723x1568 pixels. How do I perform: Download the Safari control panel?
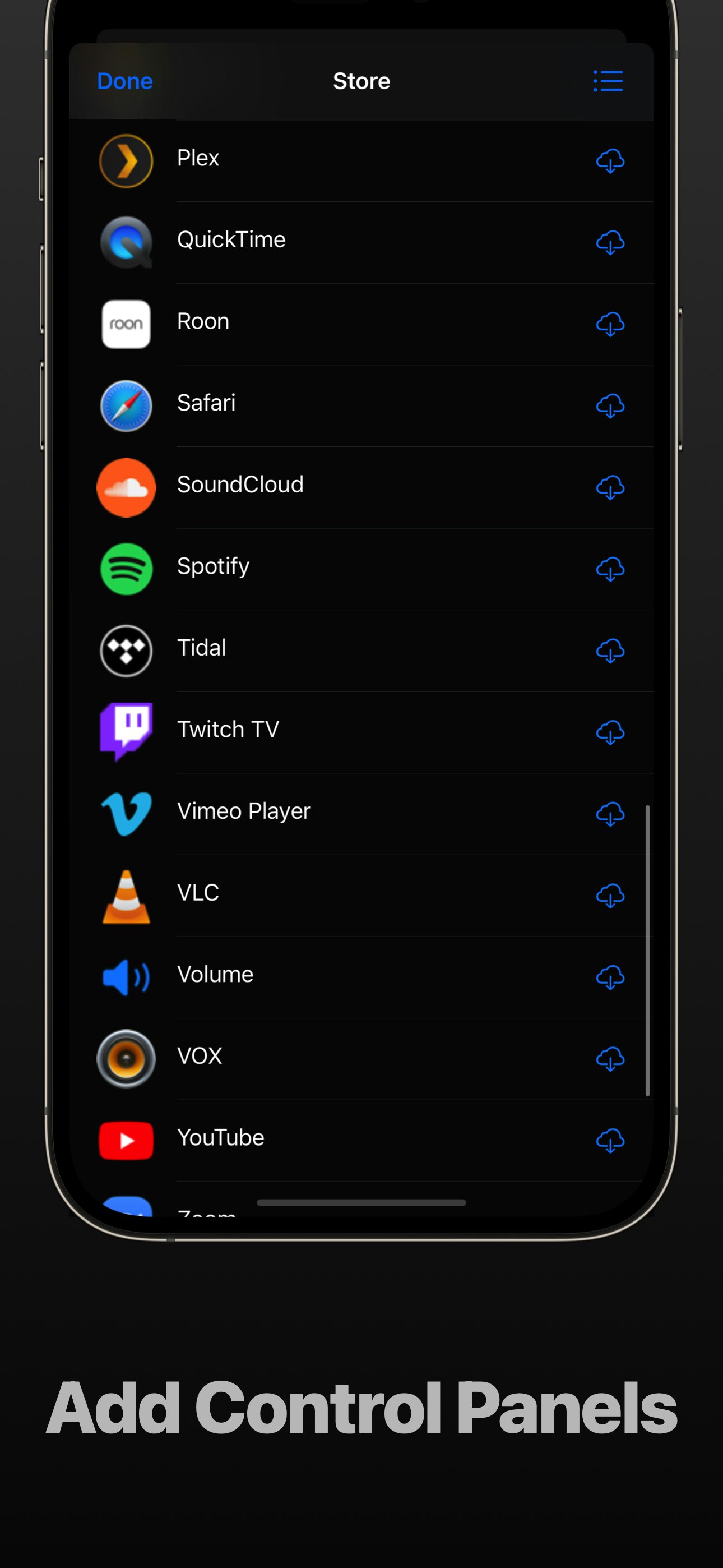click(610, 405)
